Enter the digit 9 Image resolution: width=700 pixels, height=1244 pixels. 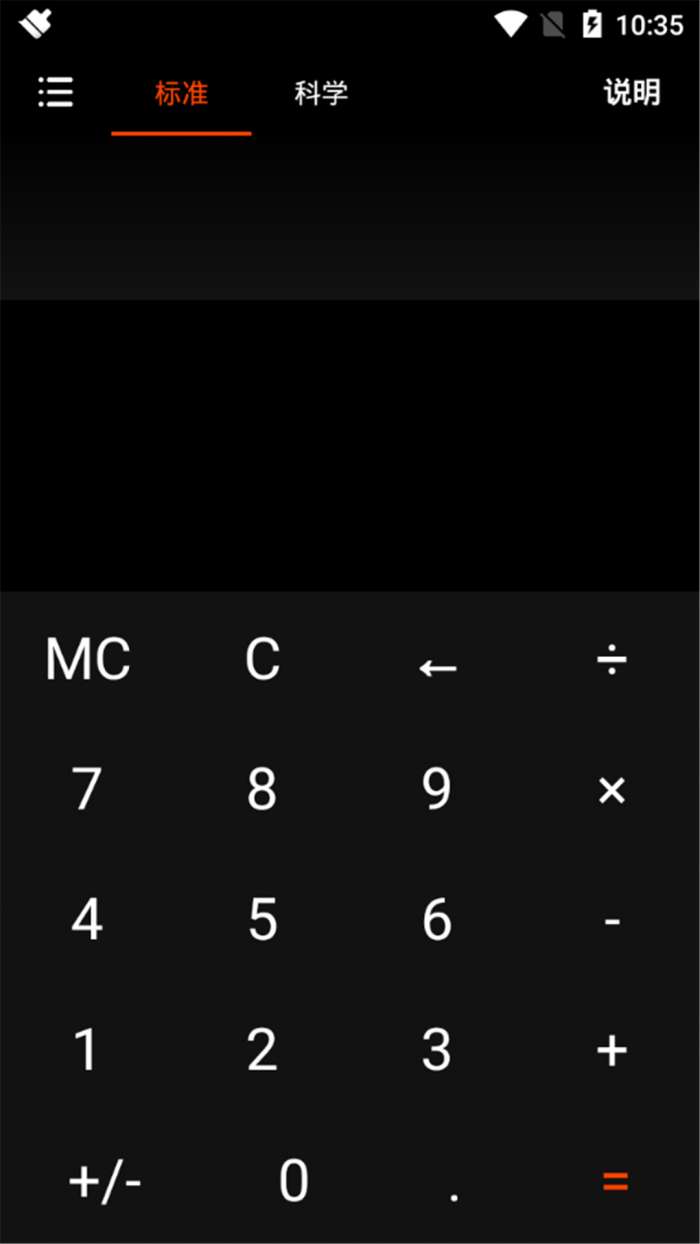coord(437,790)
